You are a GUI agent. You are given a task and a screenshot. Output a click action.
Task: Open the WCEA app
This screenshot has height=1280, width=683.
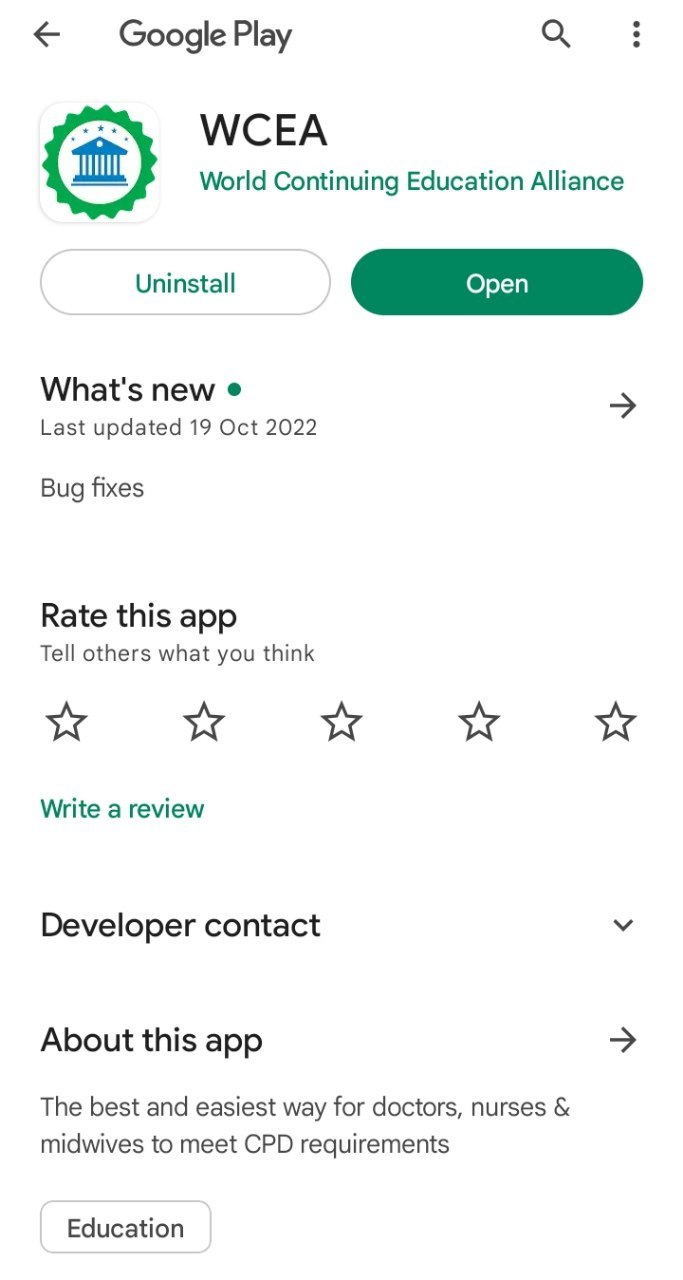pos(497,283)
